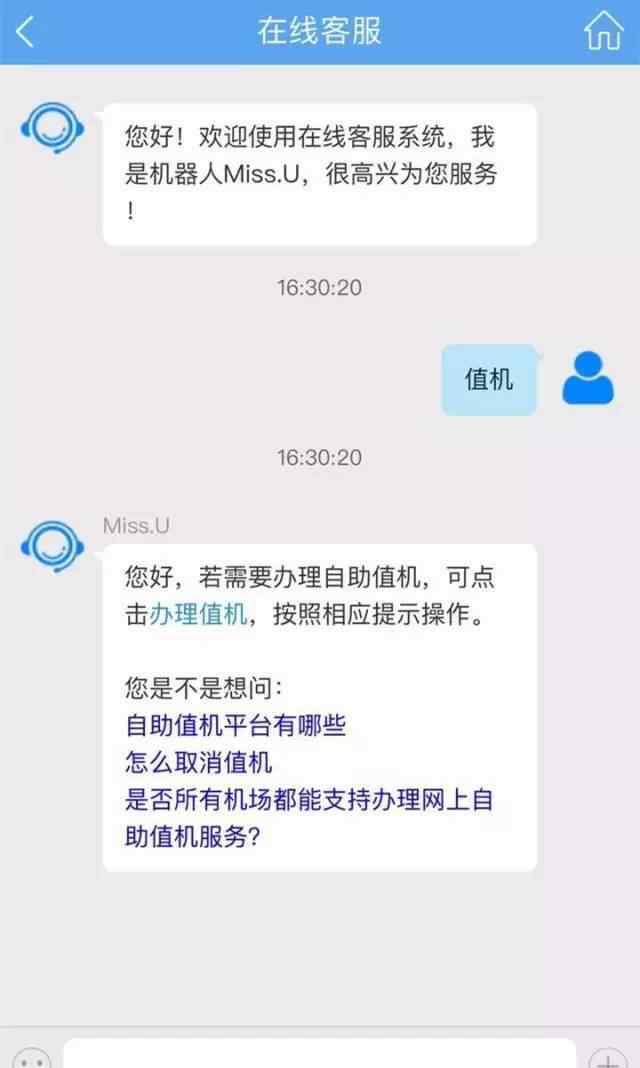Focus the message input field
Screen dimensions: 640x1068
click(x=320, y=1054)
